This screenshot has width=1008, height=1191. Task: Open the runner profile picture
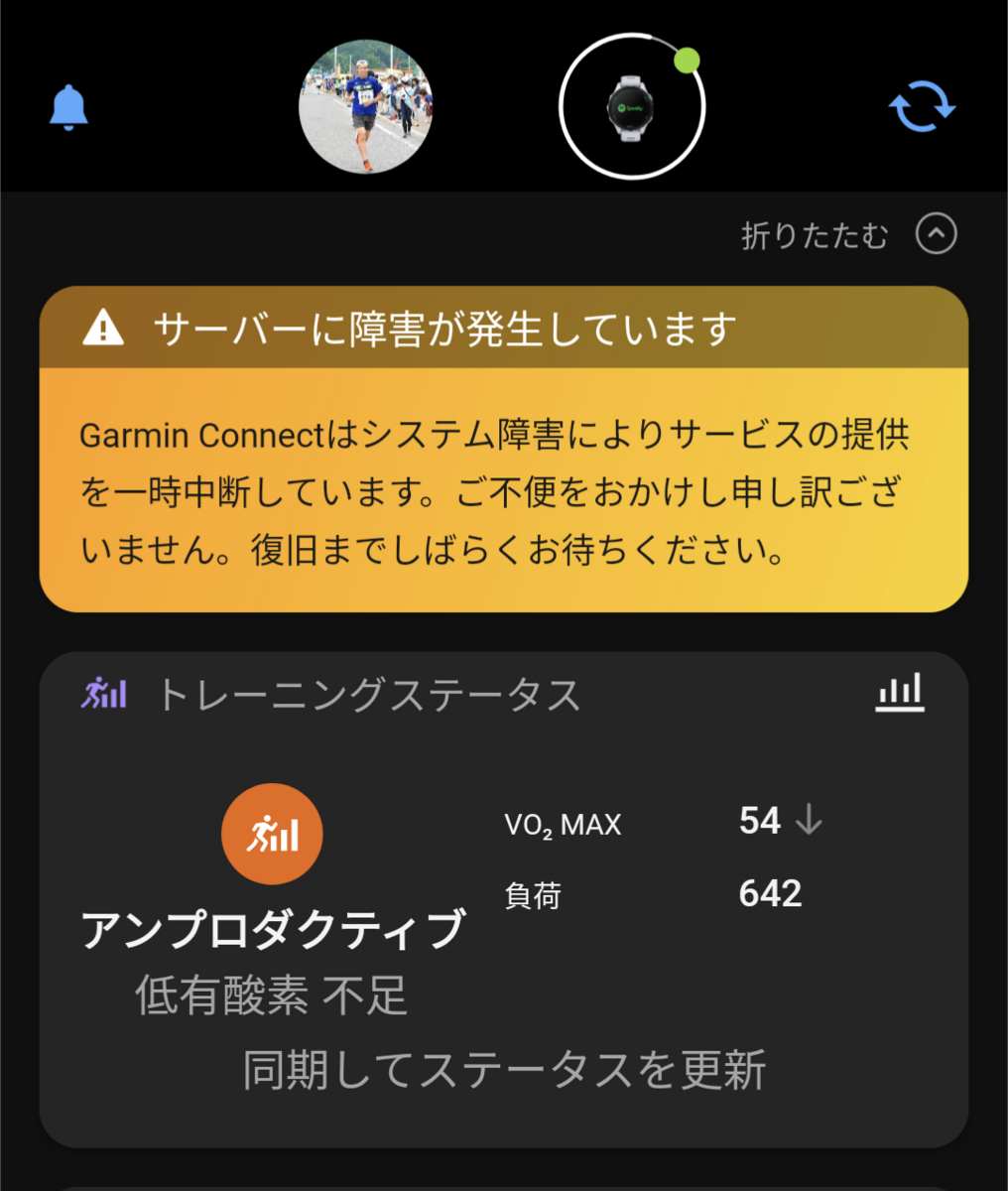365,106
